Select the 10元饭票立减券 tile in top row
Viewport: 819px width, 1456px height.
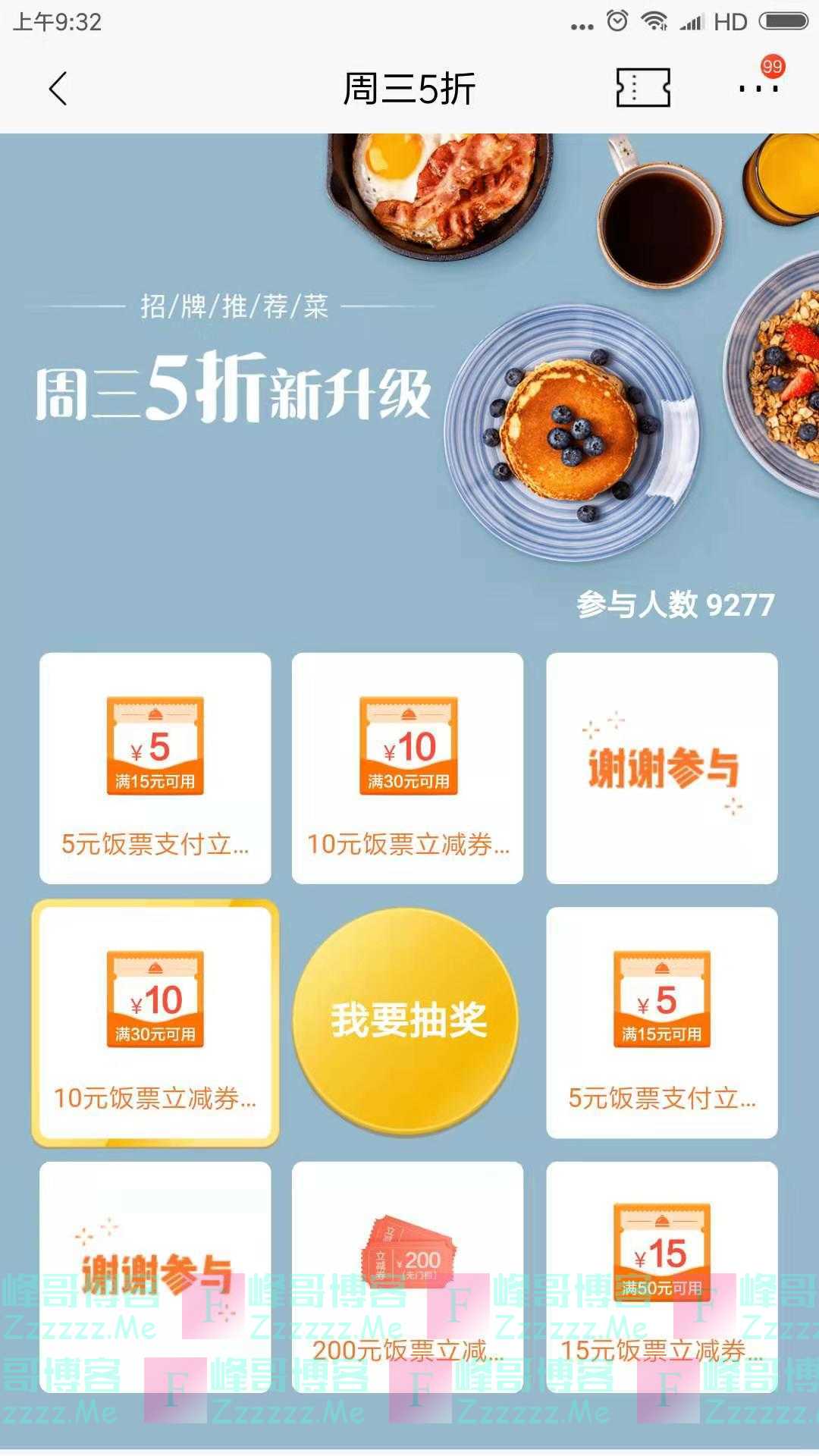click(409, 766)
